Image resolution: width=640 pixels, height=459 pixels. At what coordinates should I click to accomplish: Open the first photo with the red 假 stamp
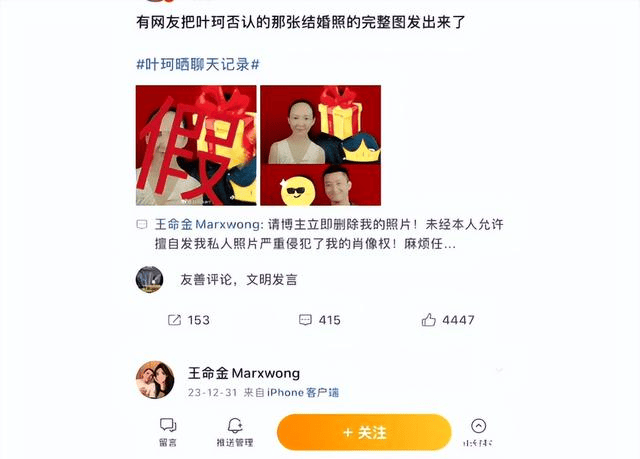click(x=196, y=145)
